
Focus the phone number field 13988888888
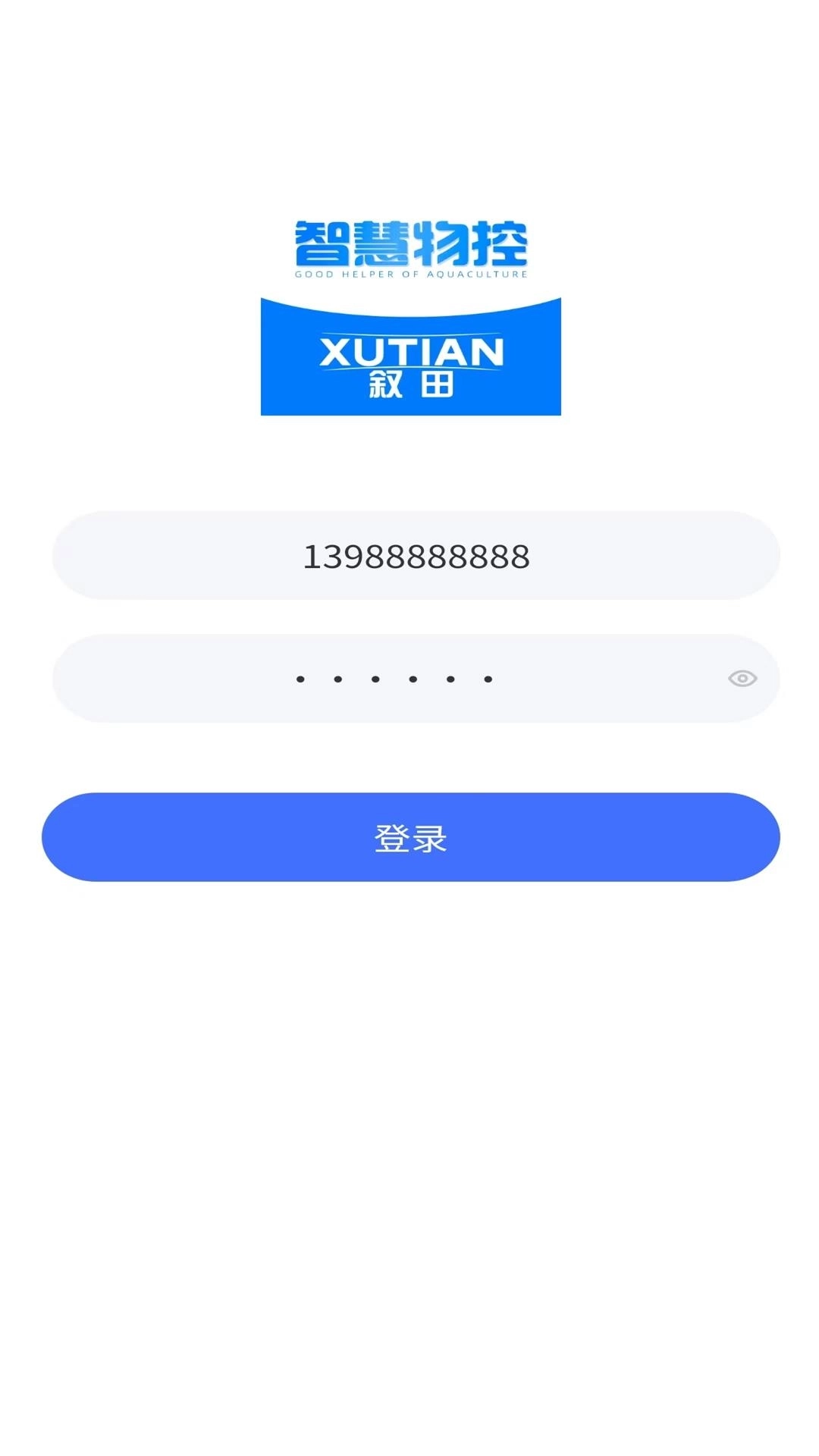coord(409,555)
